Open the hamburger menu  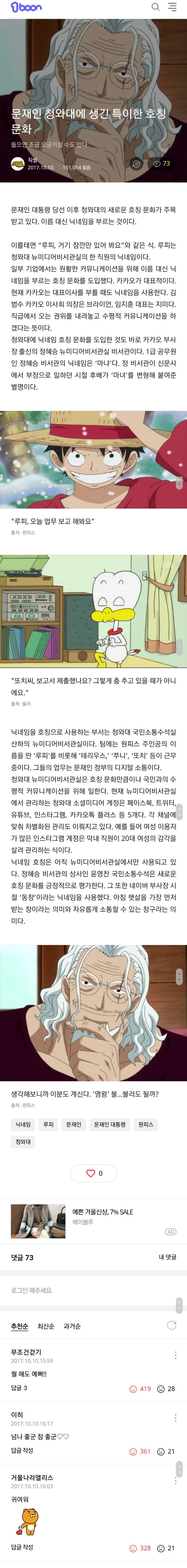[172, 7]
